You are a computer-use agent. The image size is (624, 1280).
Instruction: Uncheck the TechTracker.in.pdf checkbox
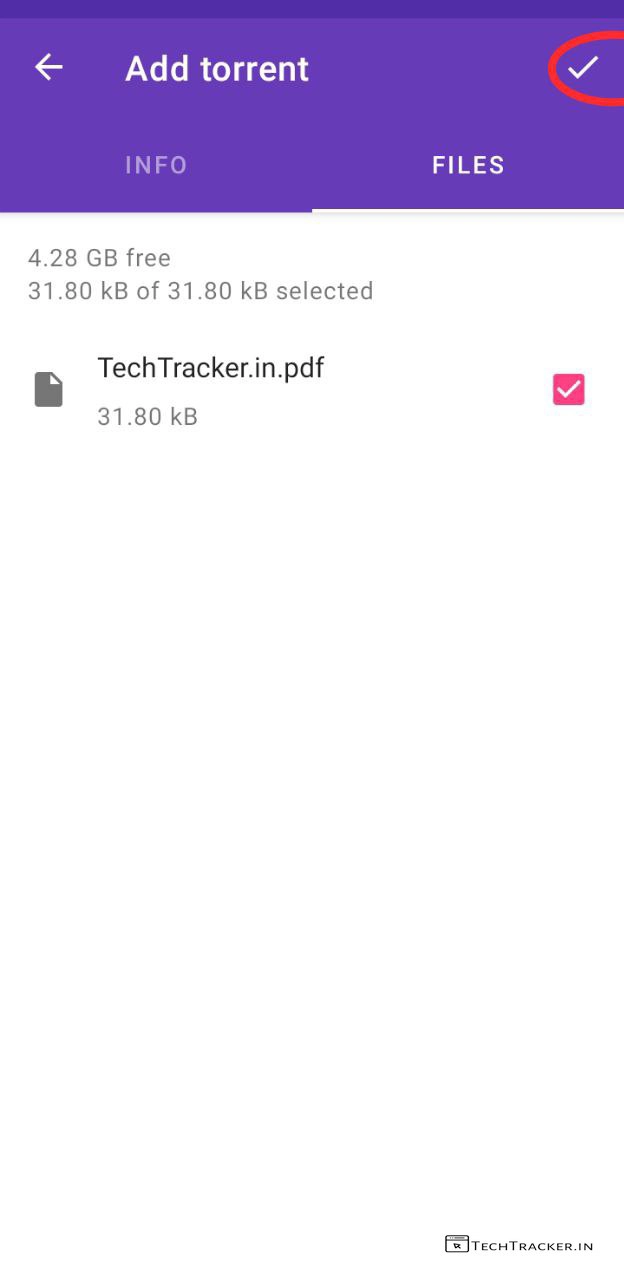point(568,389)
